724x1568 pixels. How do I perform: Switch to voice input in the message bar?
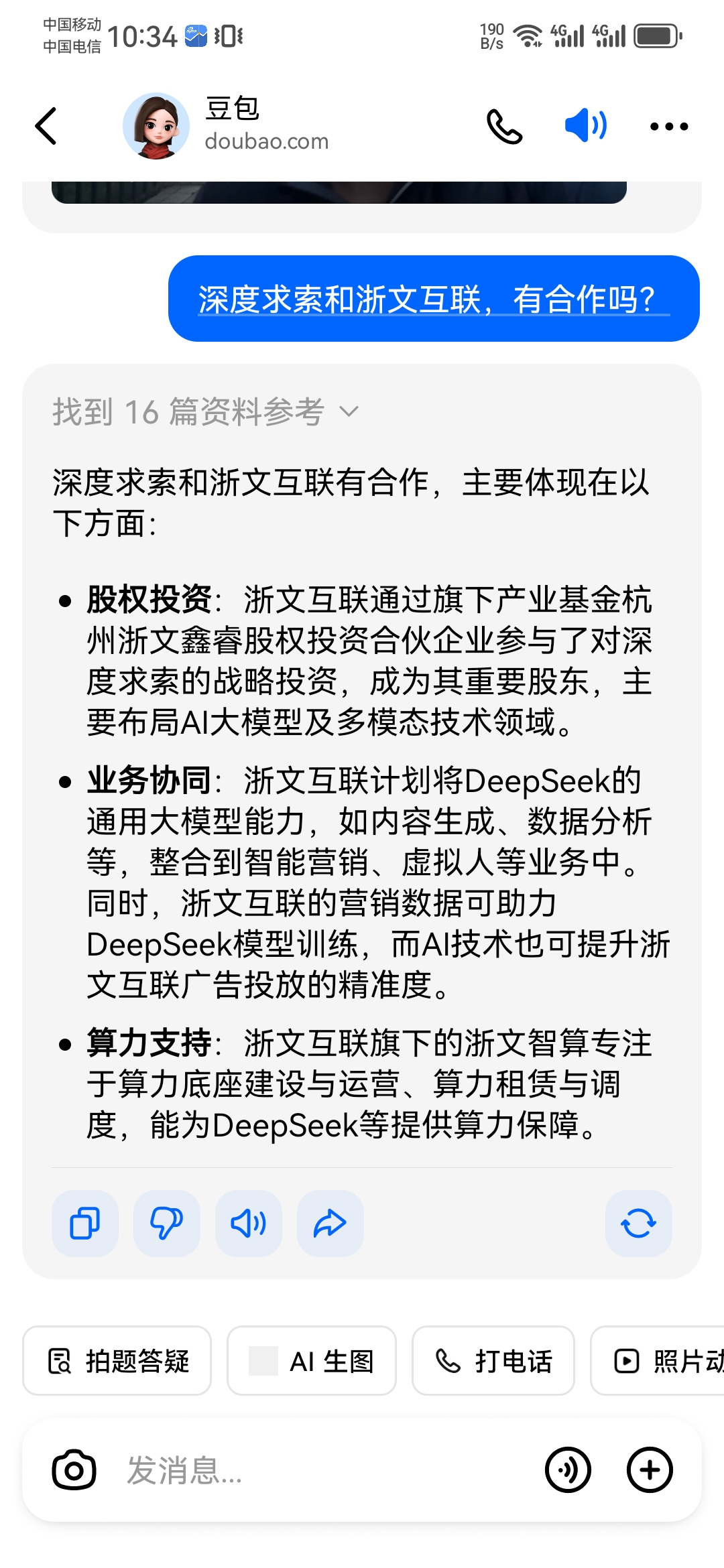pyautogui.click(x=568, y=1470)
